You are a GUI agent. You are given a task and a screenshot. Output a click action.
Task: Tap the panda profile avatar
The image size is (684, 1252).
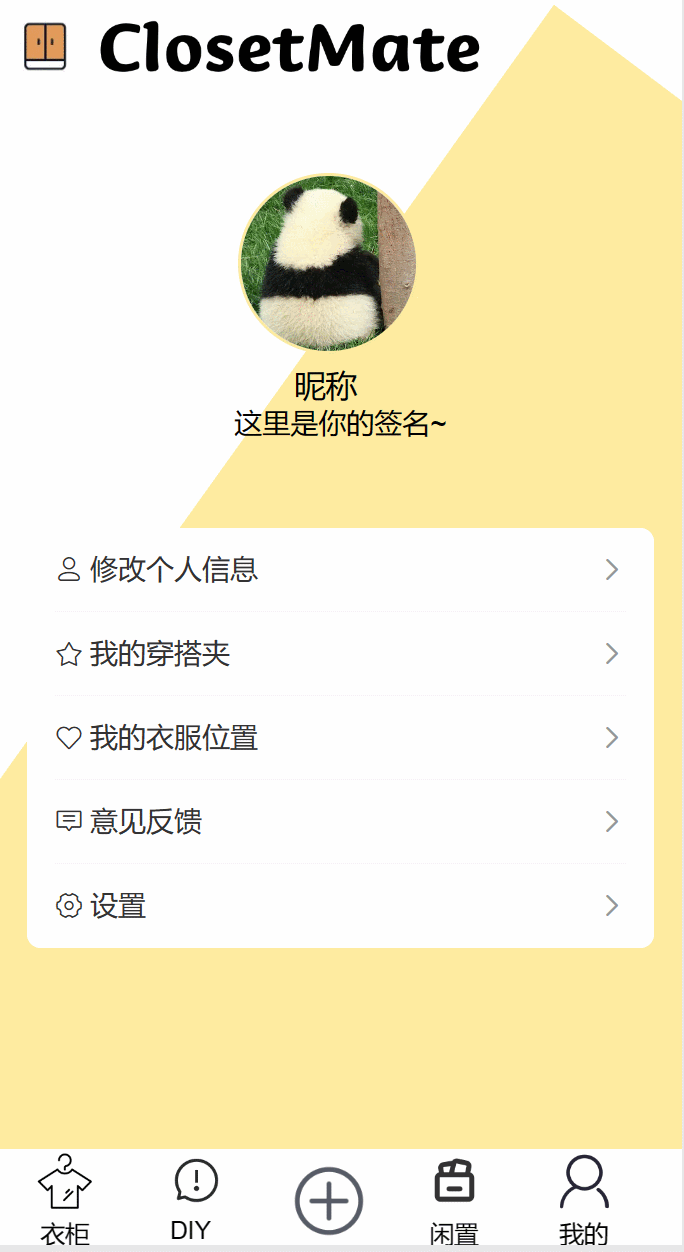tap(327, 263)
